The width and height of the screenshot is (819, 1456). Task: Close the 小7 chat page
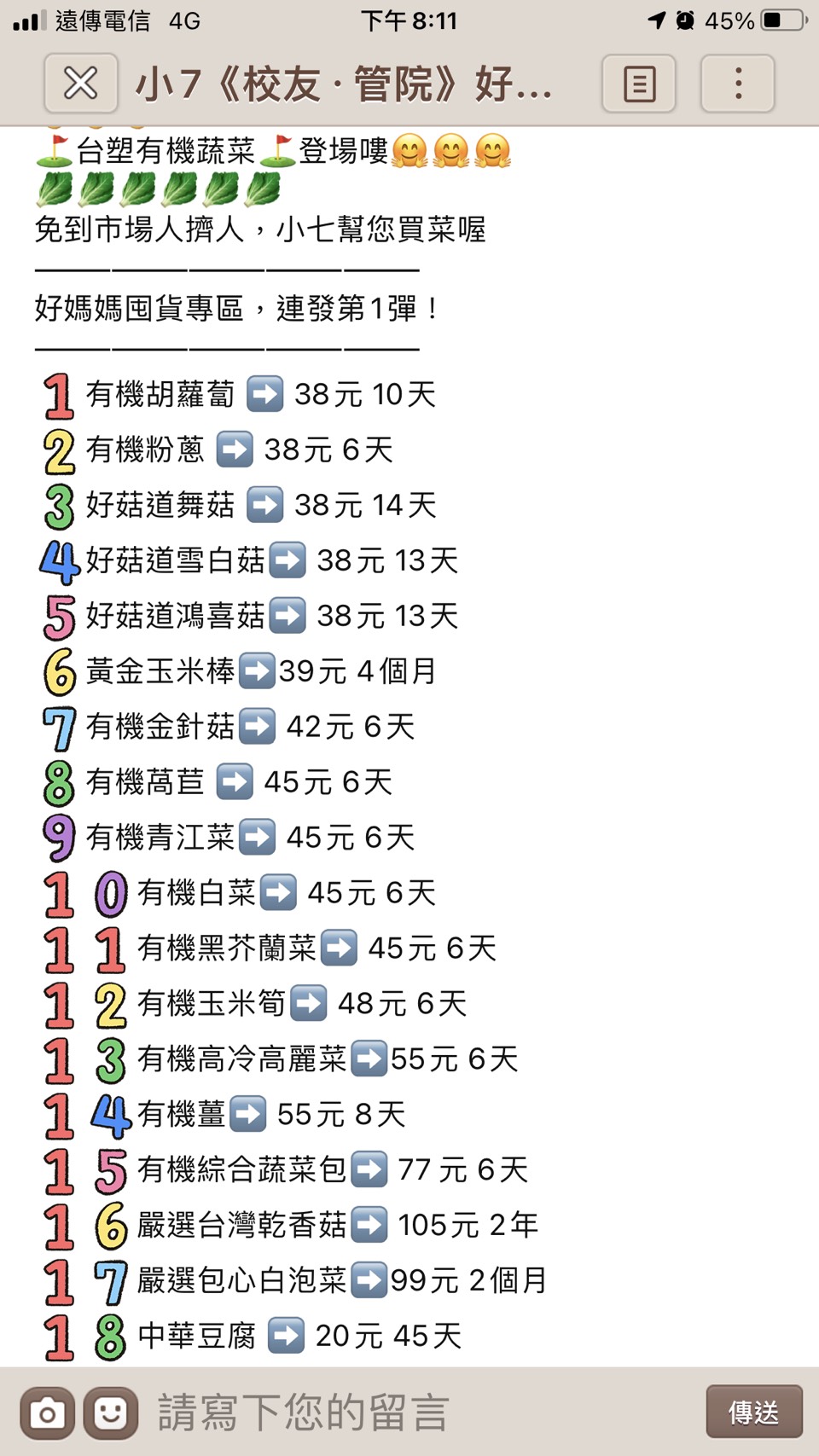click(81, 84)
